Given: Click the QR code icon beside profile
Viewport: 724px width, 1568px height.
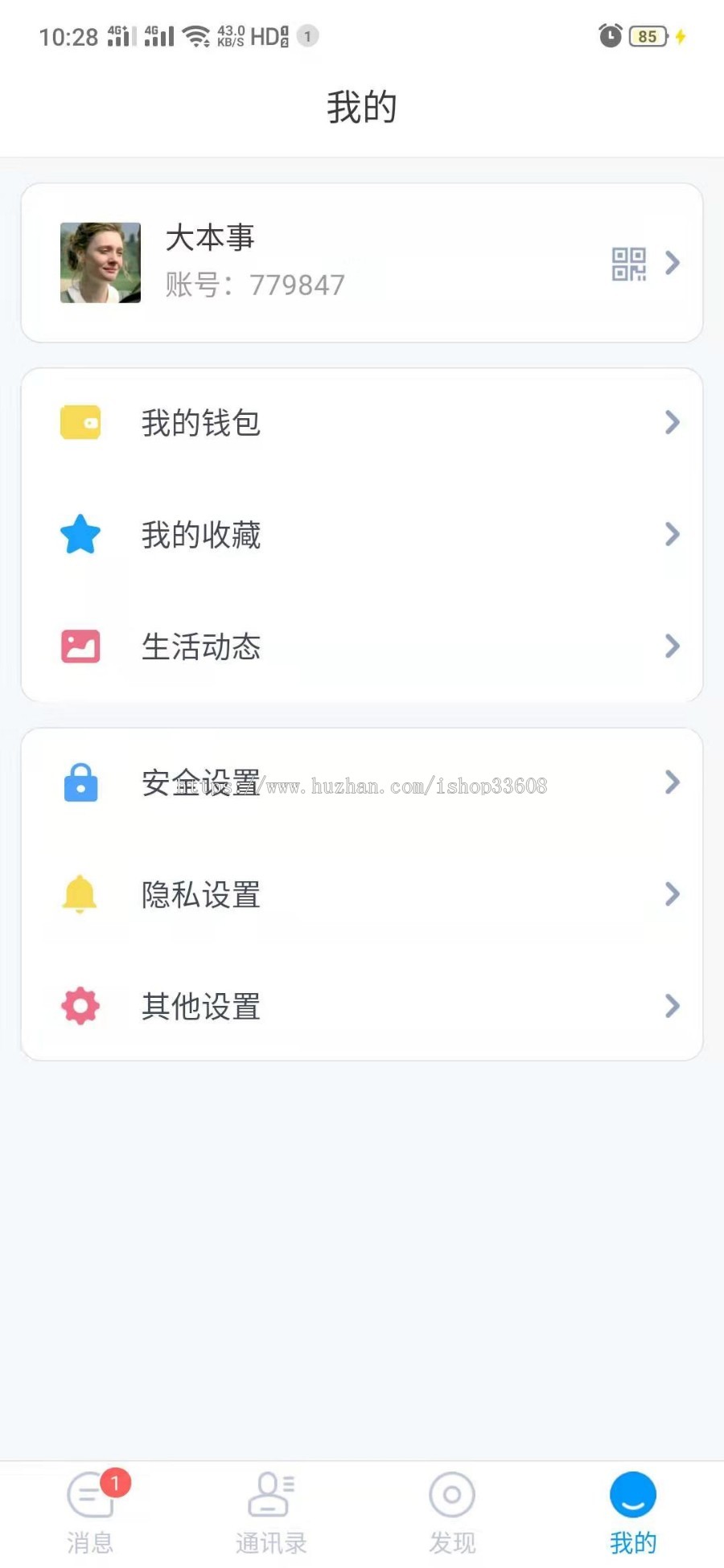Looking at the screenshot, I should tap(629, 264).
